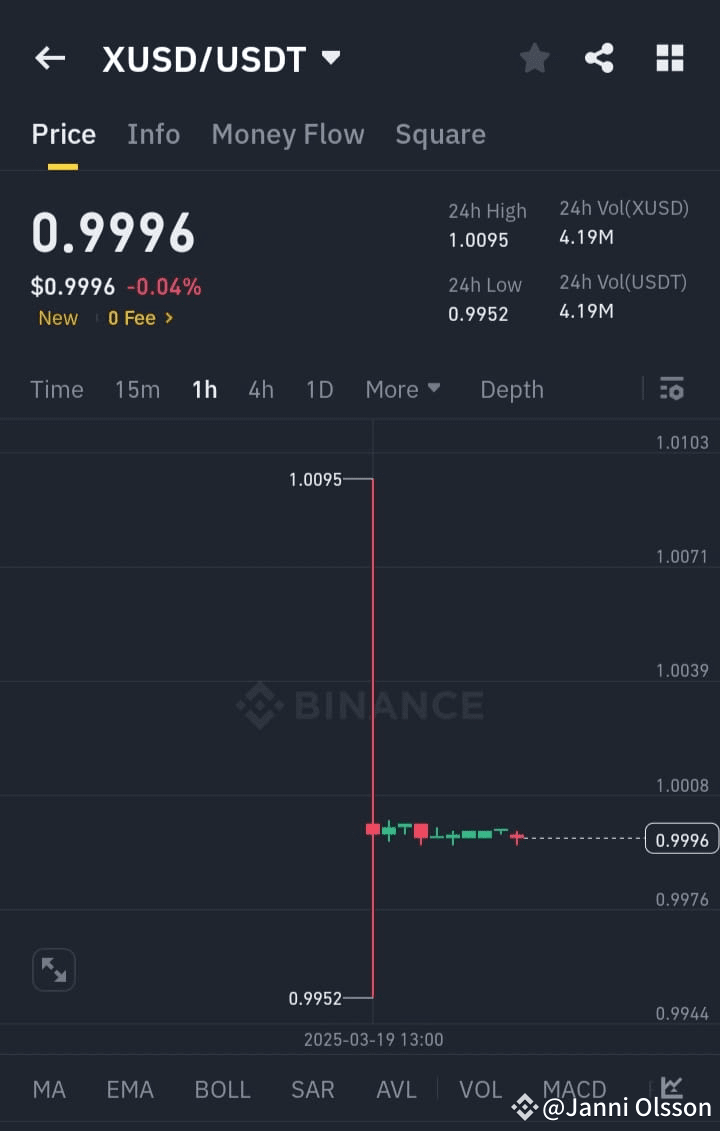
Task: Select the MACD indicator label
Action: (x=574, y=1089)
